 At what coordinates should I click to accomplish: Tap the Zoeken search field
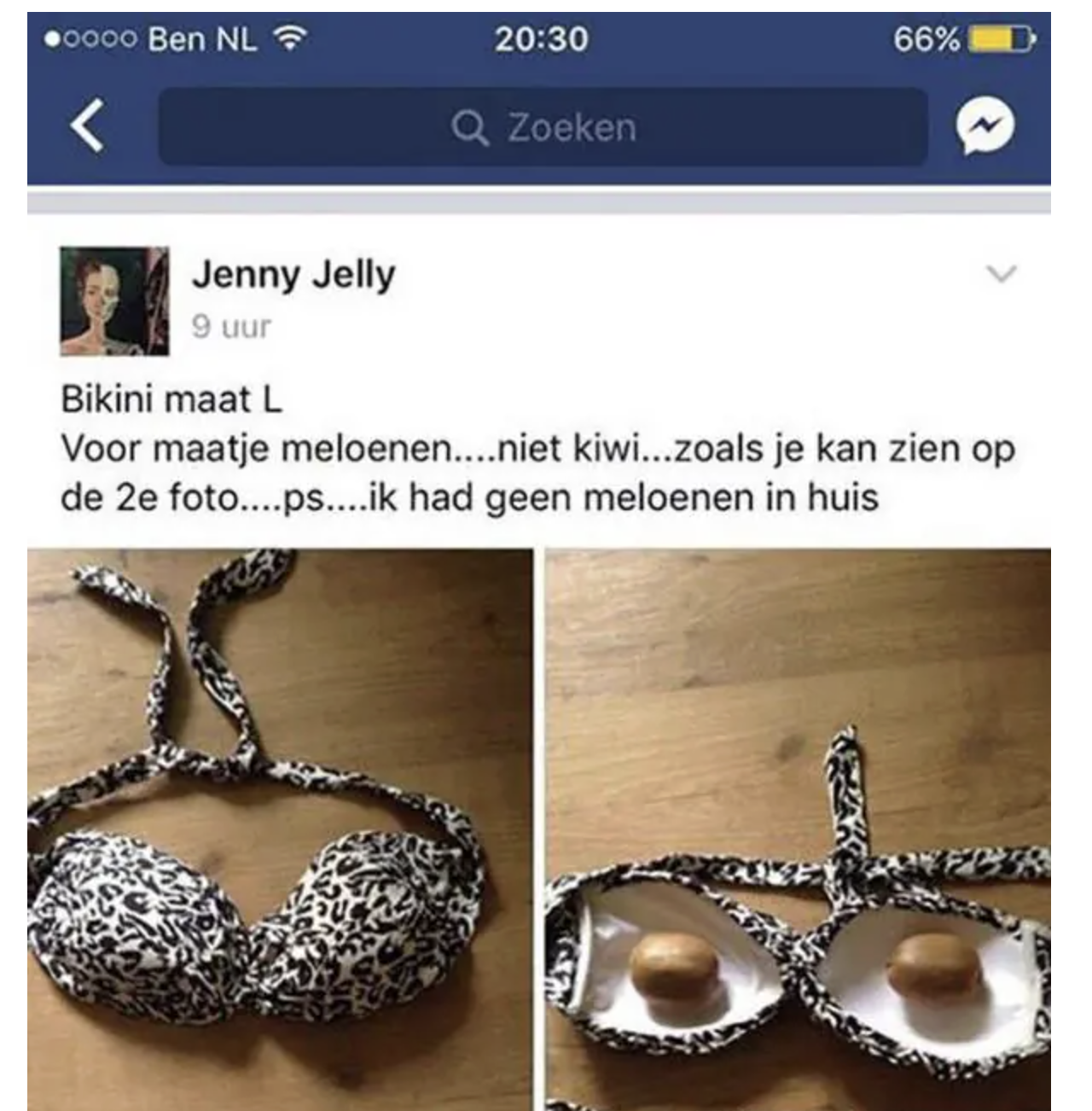543,128
